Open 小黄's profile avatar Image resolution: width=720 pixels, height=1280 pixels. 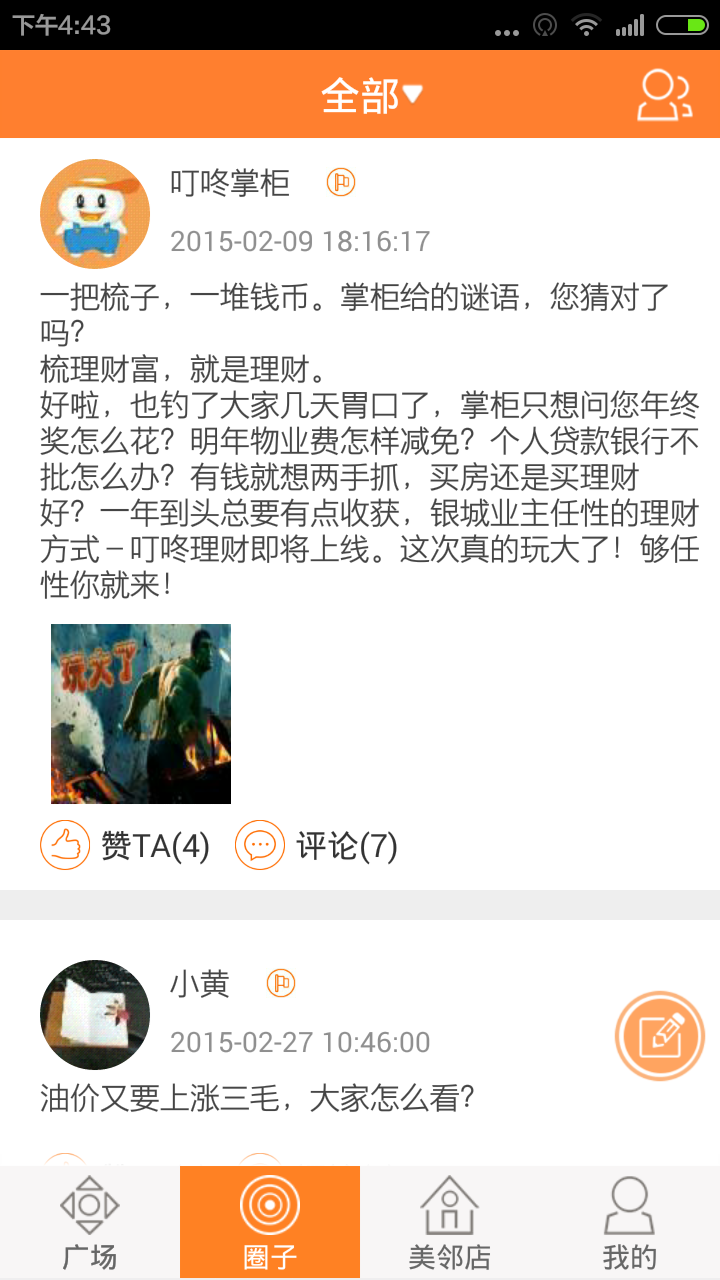pos(95,1014)
